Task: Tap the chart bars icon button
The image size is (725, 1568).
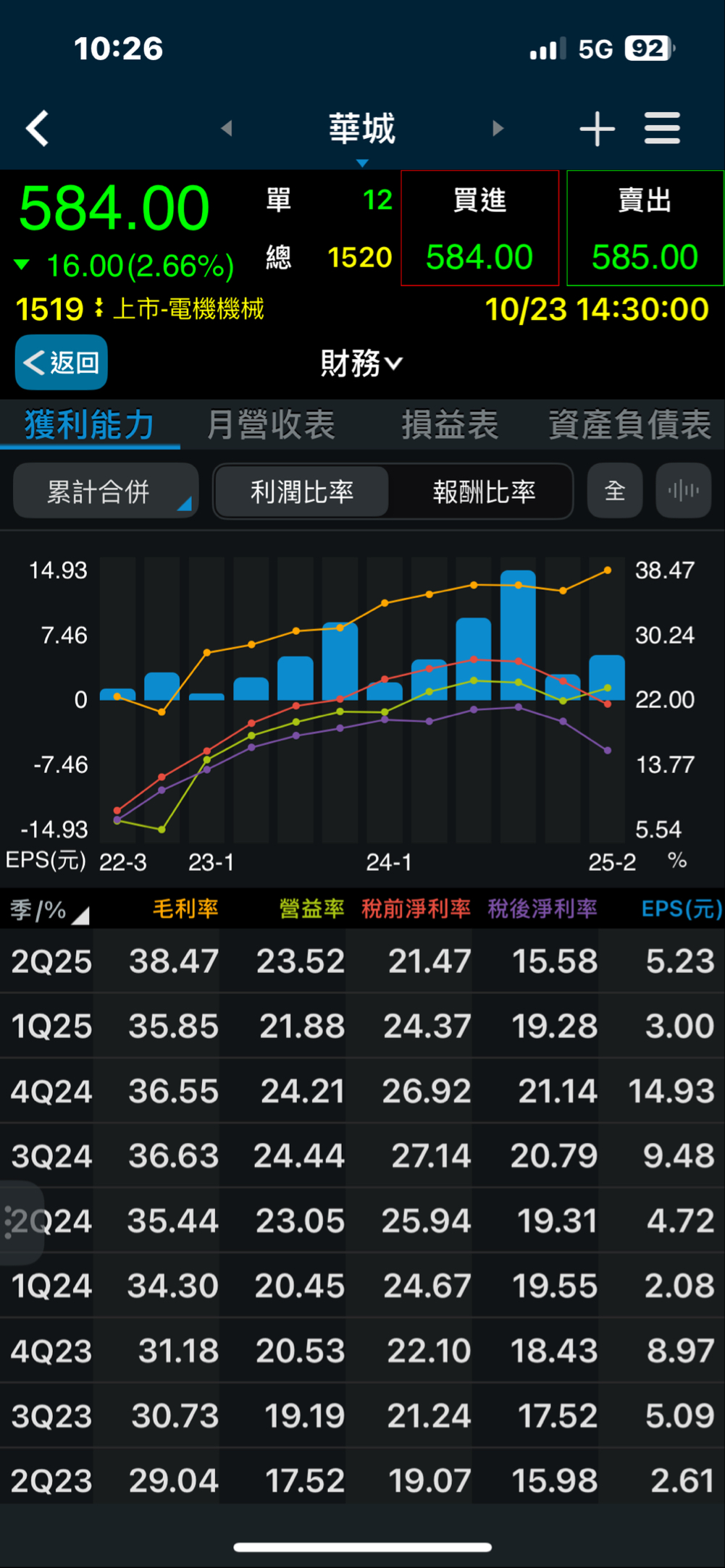Action: pos(683,492)
